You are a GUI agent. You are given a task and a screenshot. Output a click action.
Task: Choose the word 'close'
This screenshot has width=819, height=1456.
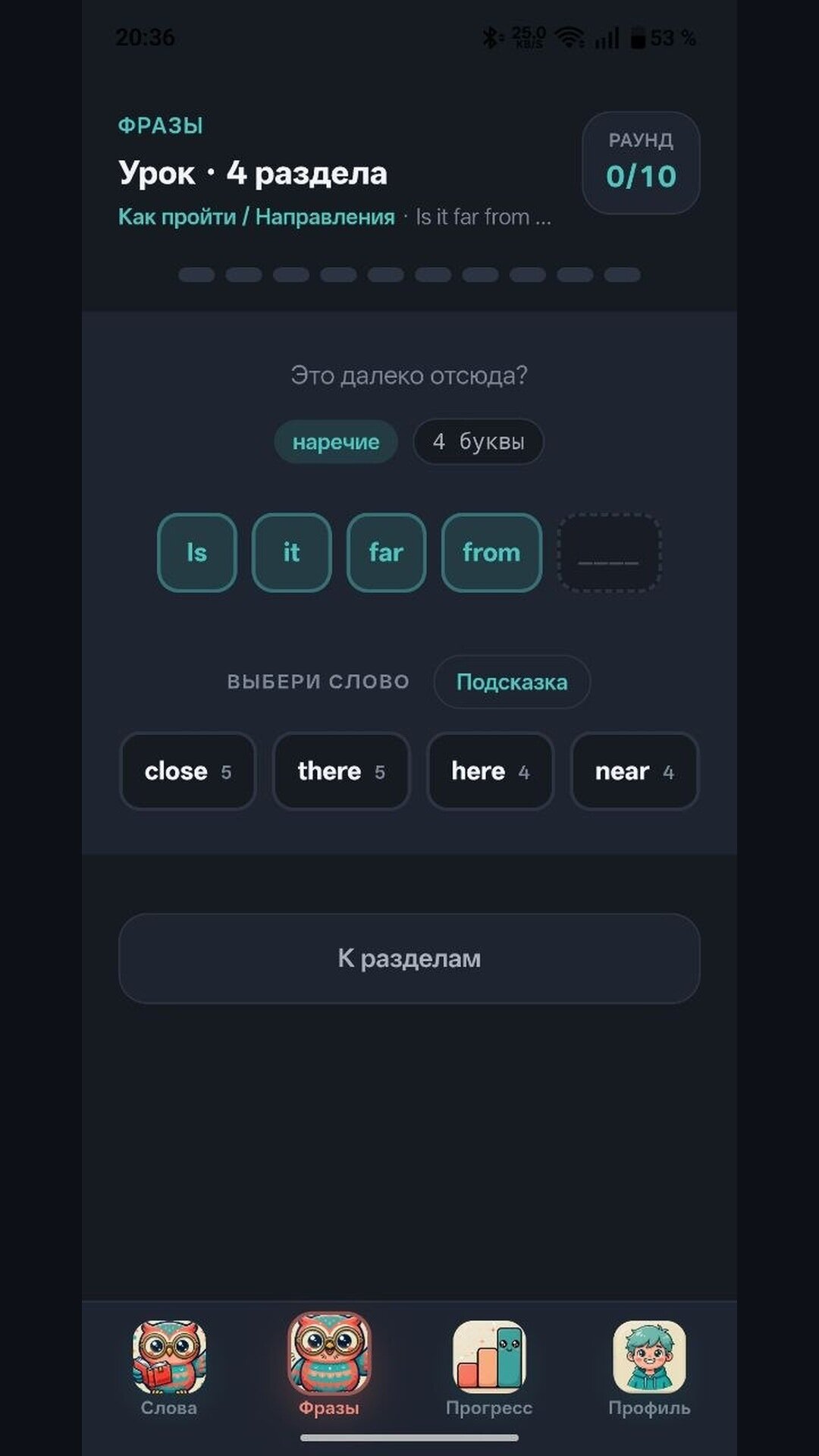coord(187,771)
